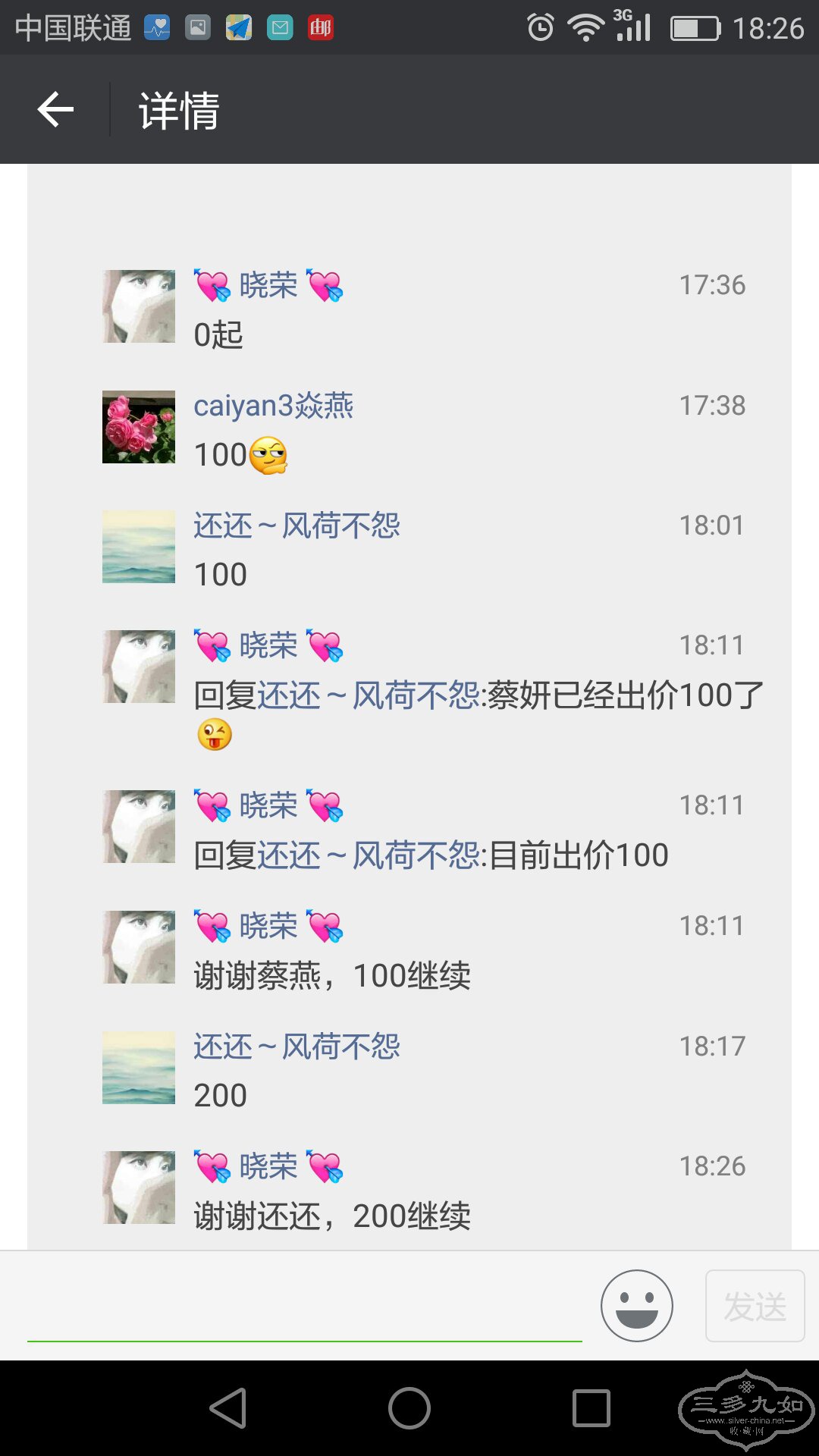Reply to 晓荣's comment 谢谢还还，200继续

pos(332,1216)
